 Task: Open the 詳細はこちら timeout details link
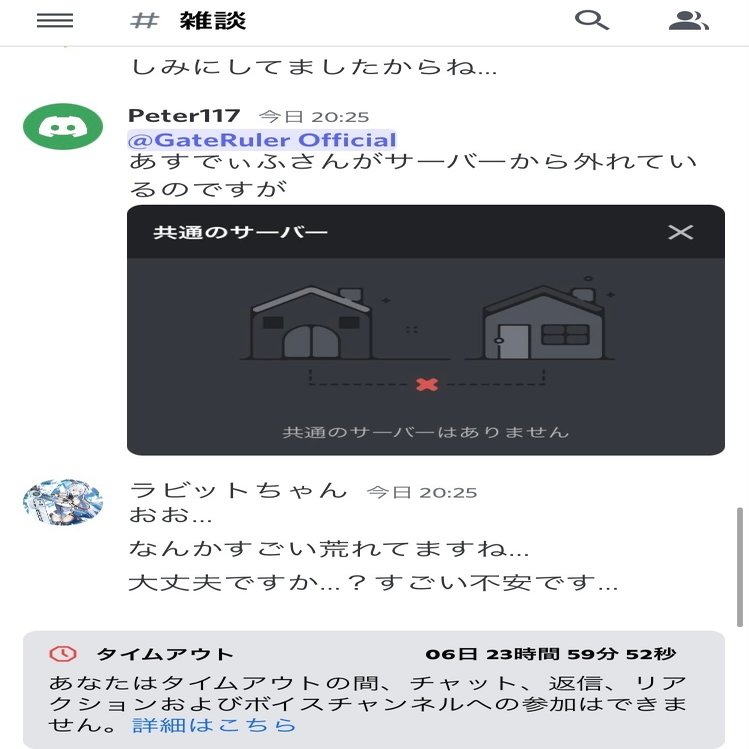(x=215, y=725)
